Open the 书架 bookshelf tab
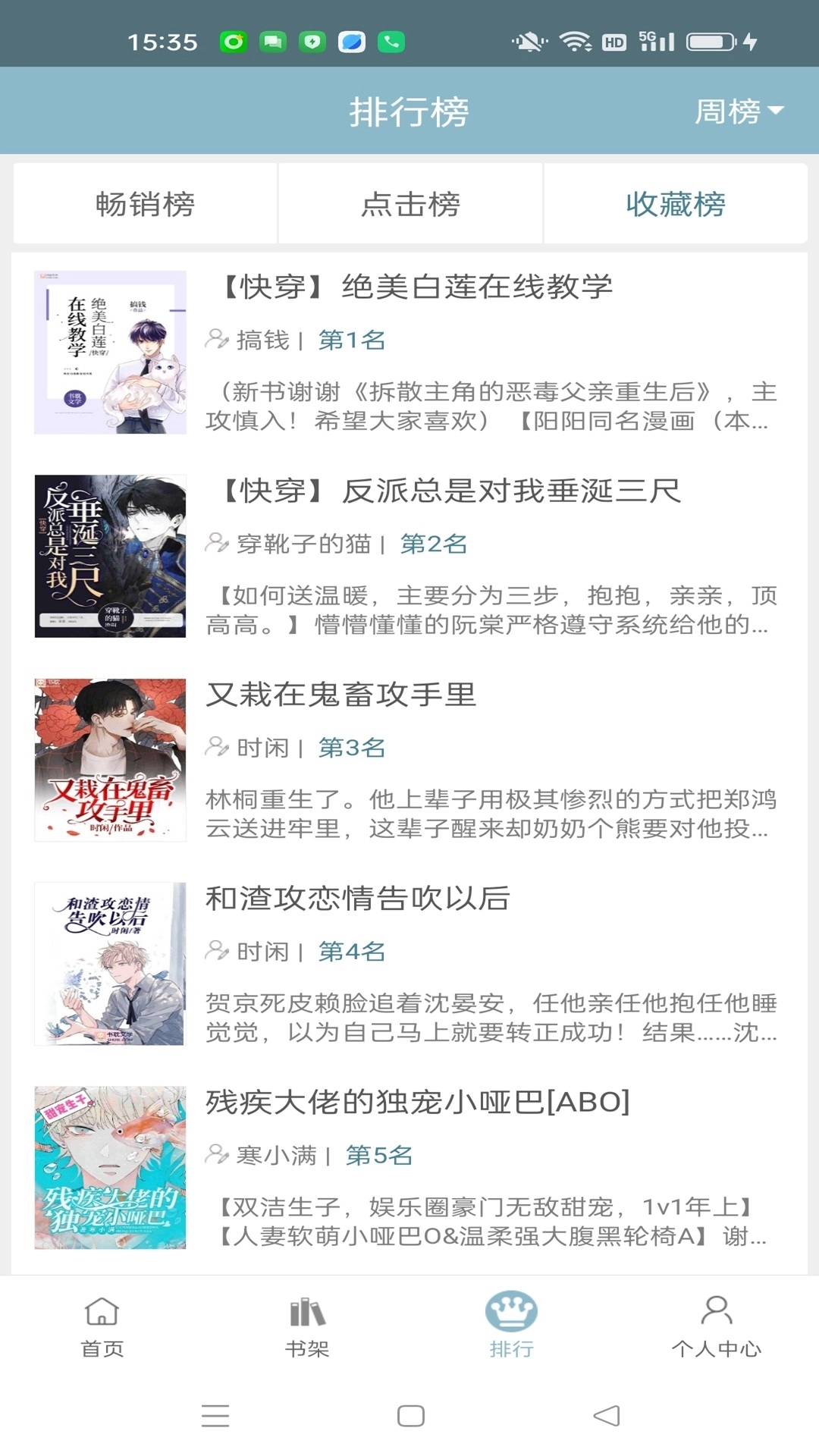This screenshot has width=819, height=1456. pyautogui.click(x=307, y=1327)
